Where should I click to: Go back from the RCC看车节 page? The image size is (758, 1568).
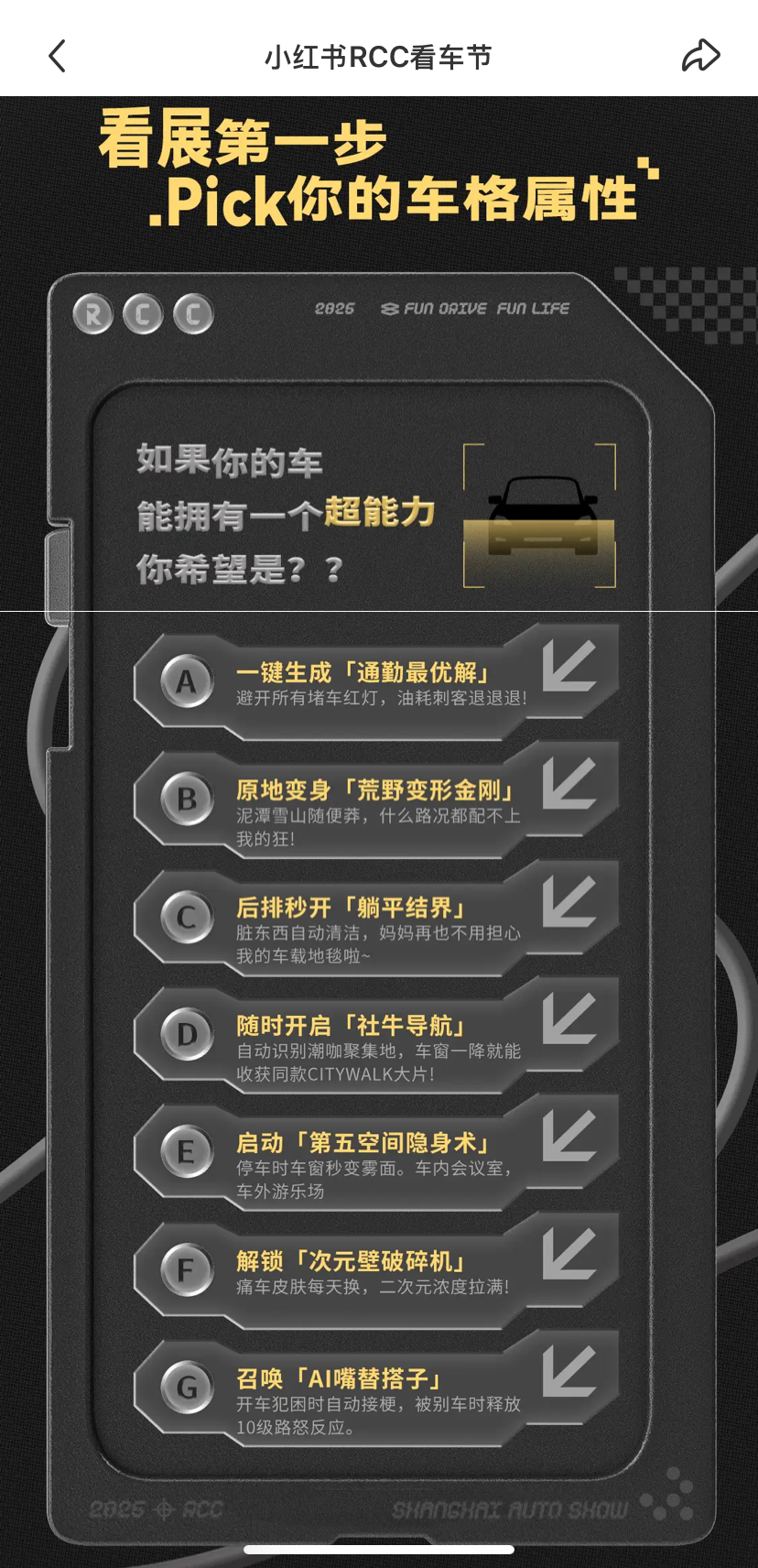57,57
